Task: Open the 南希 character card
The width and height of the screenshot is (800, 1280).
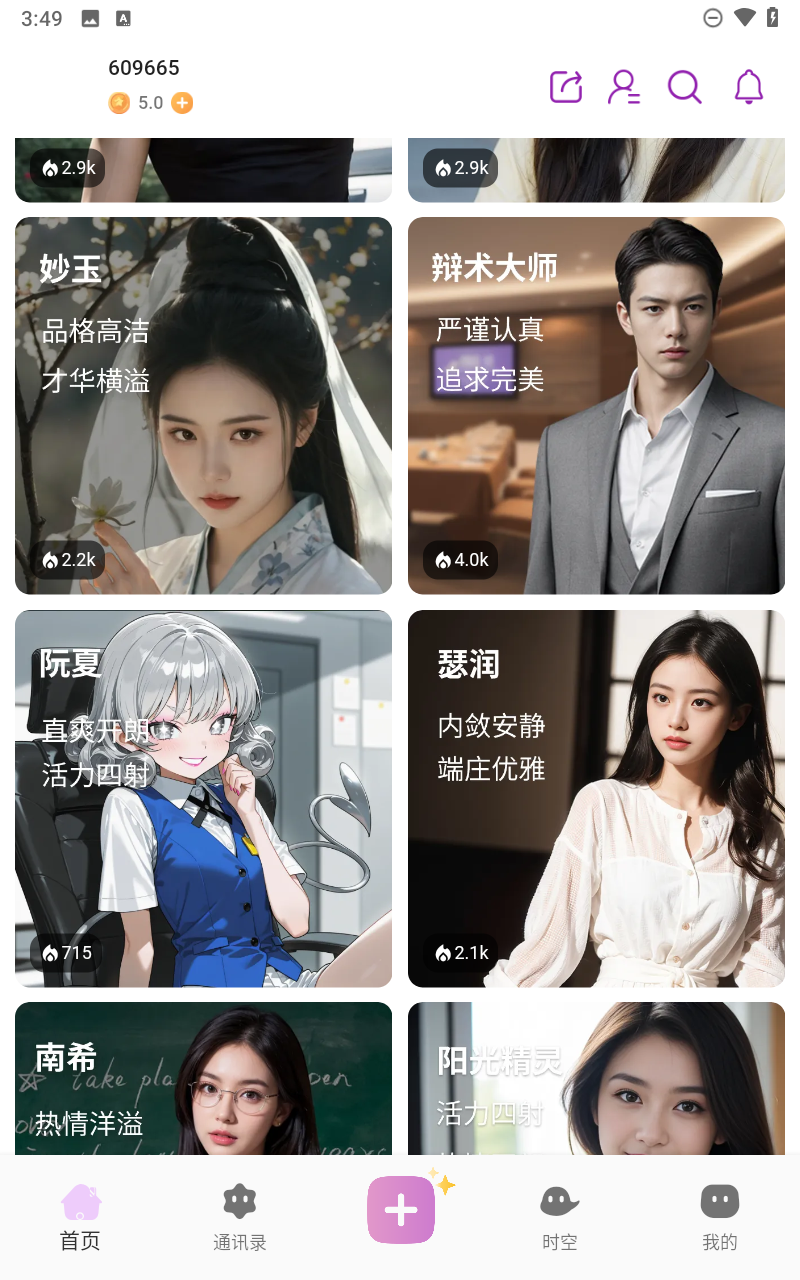Action: (x=203, y=1078)
